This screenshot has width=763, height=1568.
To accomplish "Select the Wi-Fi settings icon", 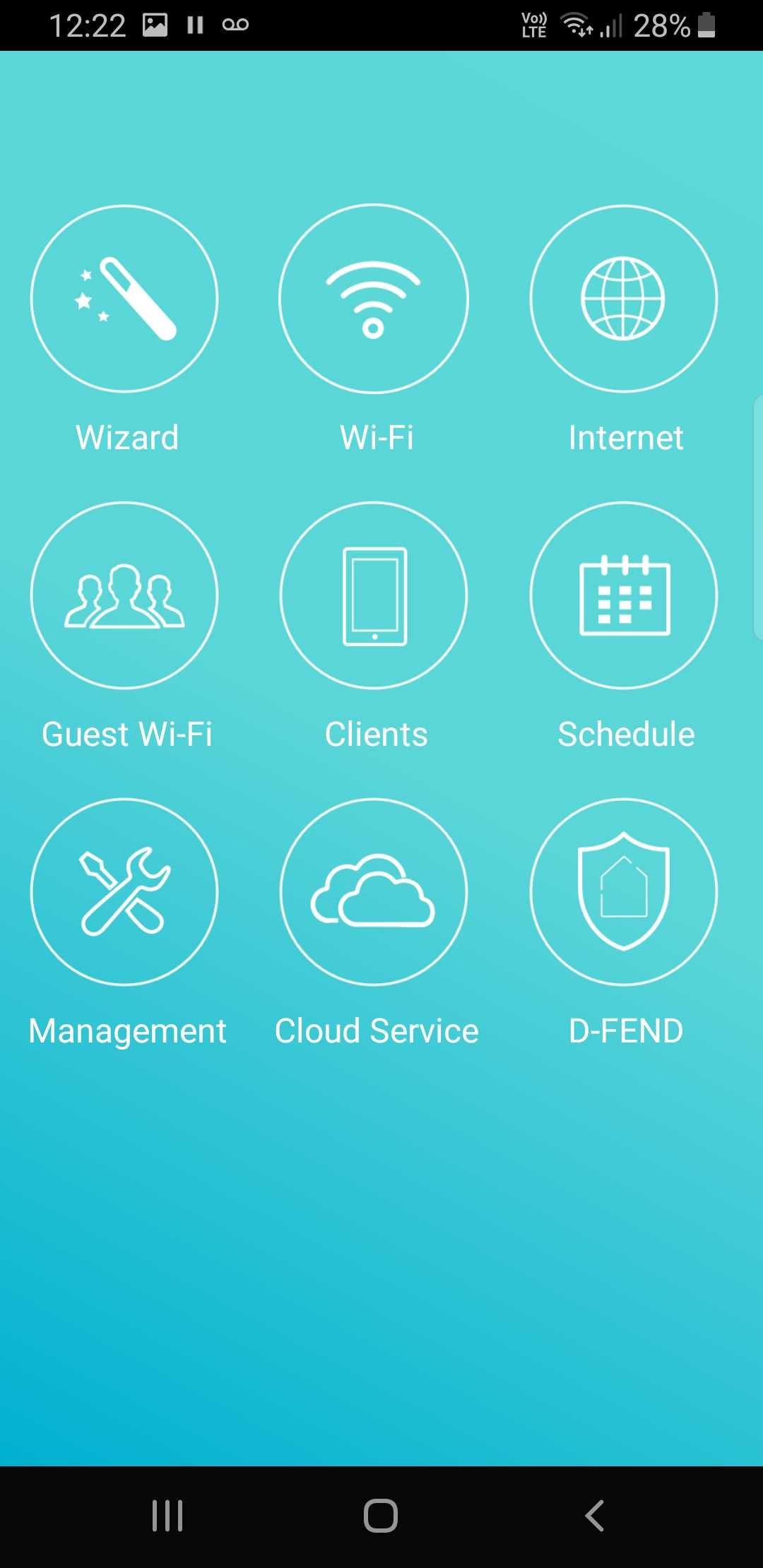I will (x=374, y=299).
